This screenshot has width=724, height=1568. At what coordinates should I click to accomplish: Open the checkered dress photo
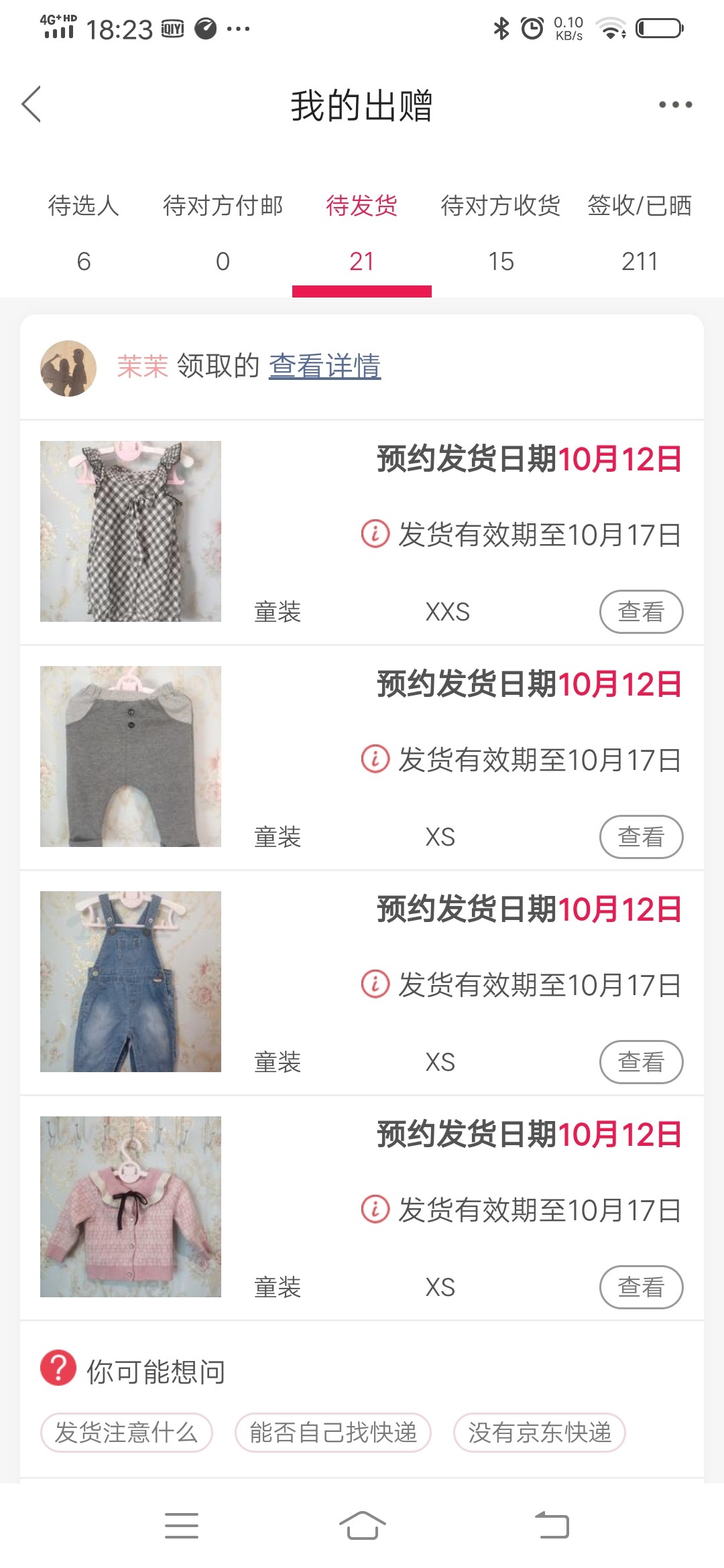(131, 531)
